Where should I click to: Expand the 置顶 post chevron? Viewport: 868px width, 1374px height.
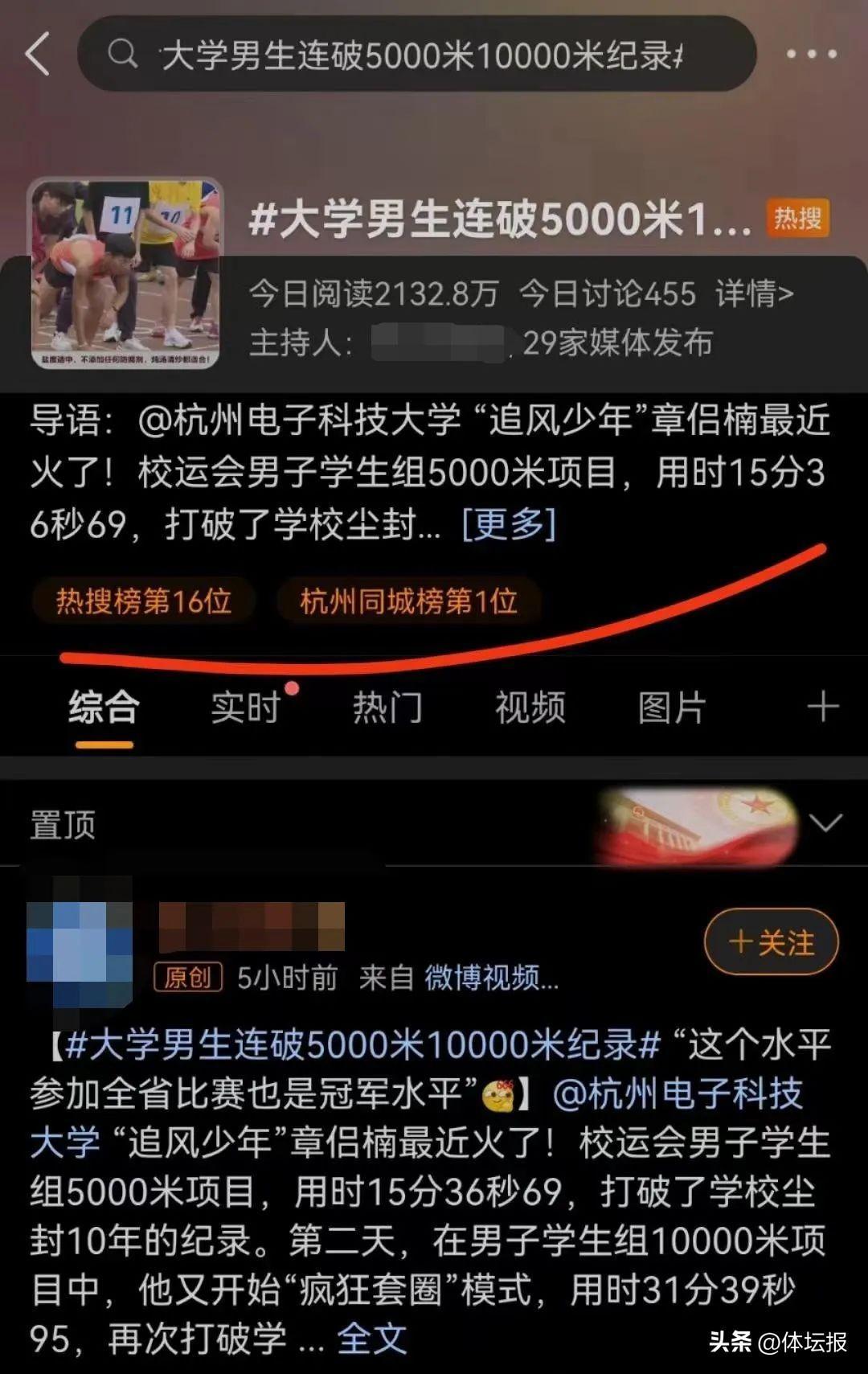tap(826, 823)
